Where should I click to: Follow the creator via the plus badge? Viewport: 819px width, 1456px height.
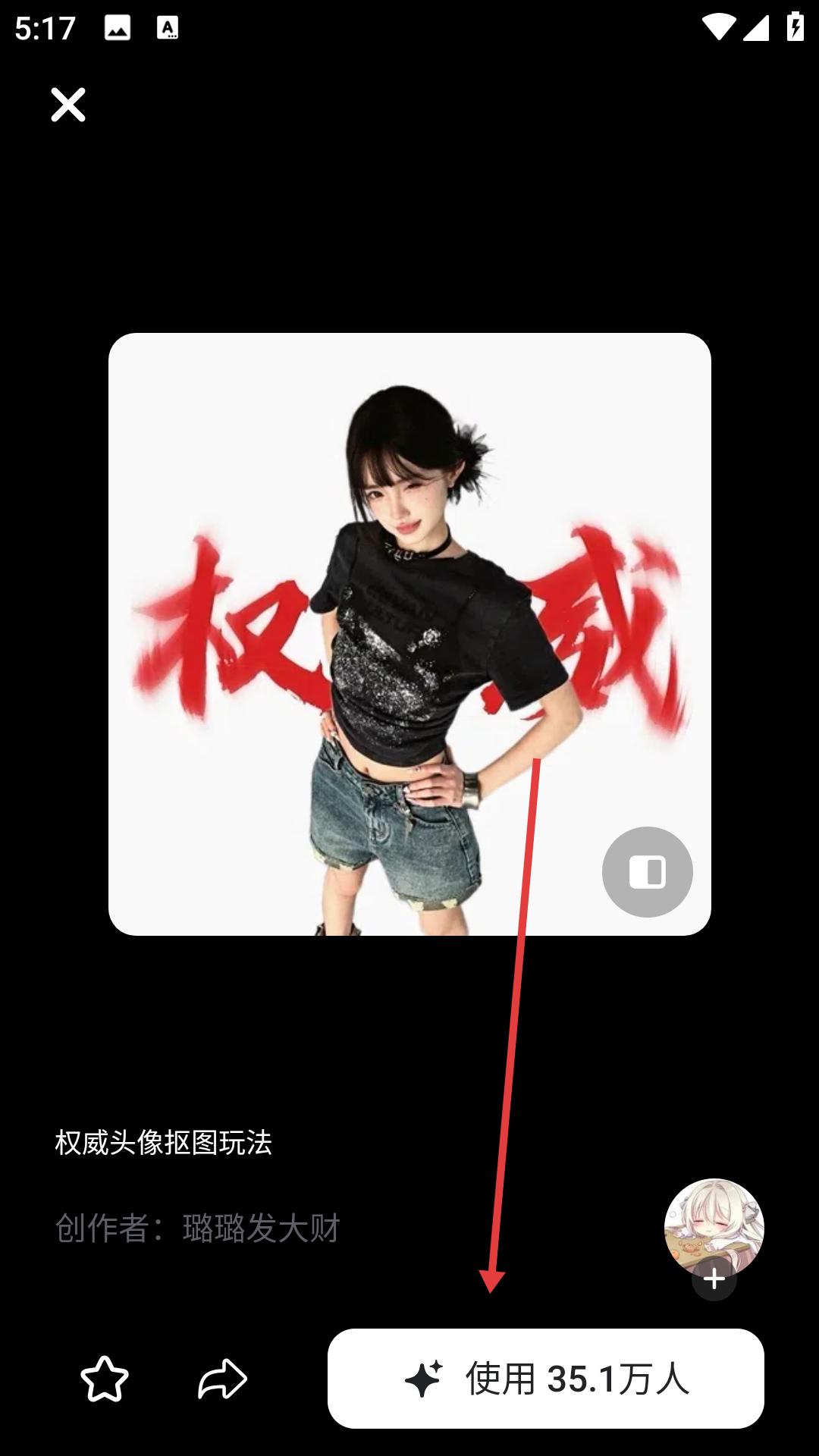714,1279
